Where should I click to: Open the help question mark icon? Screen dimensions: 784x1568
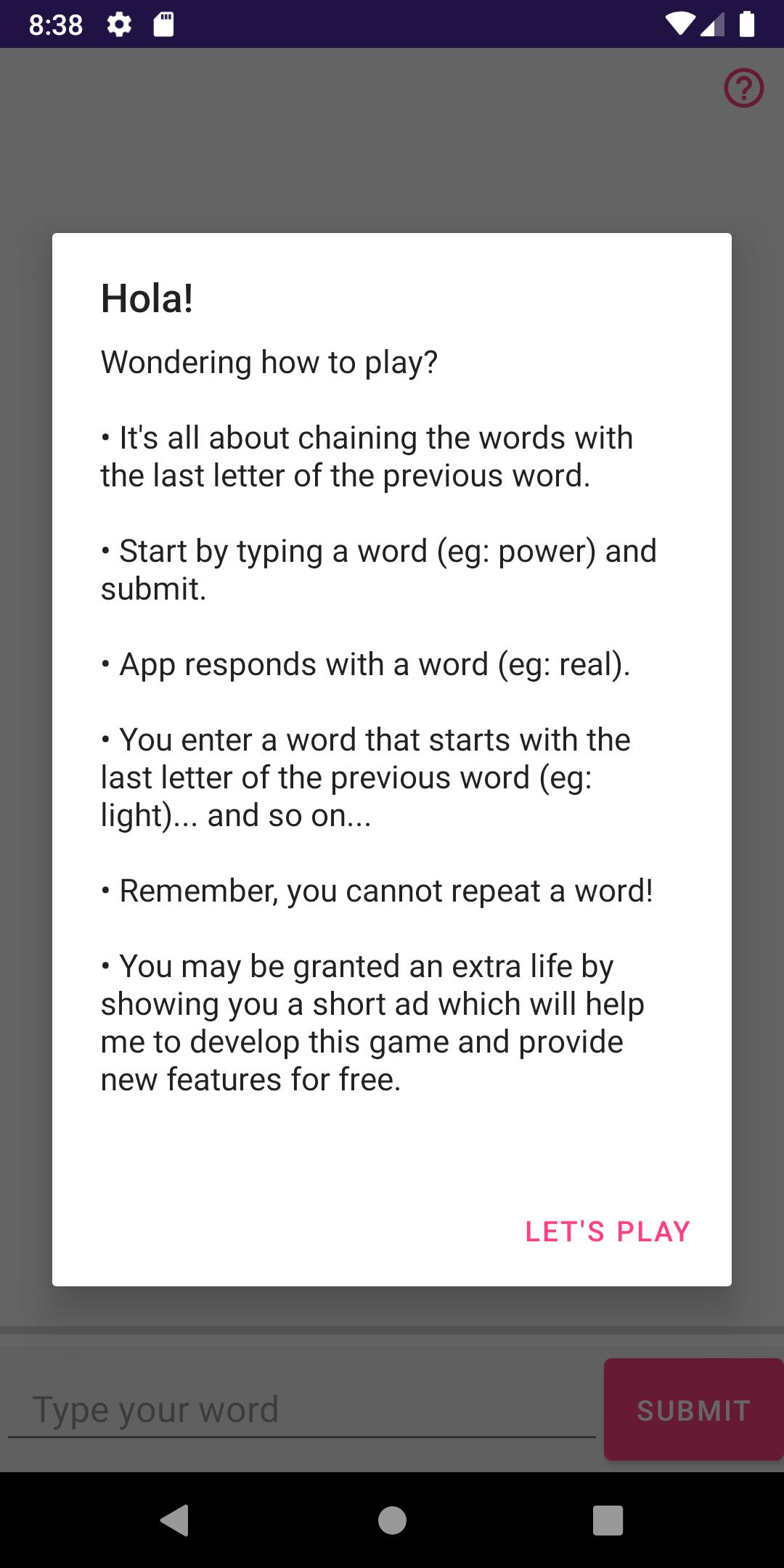tap(743, 89)
